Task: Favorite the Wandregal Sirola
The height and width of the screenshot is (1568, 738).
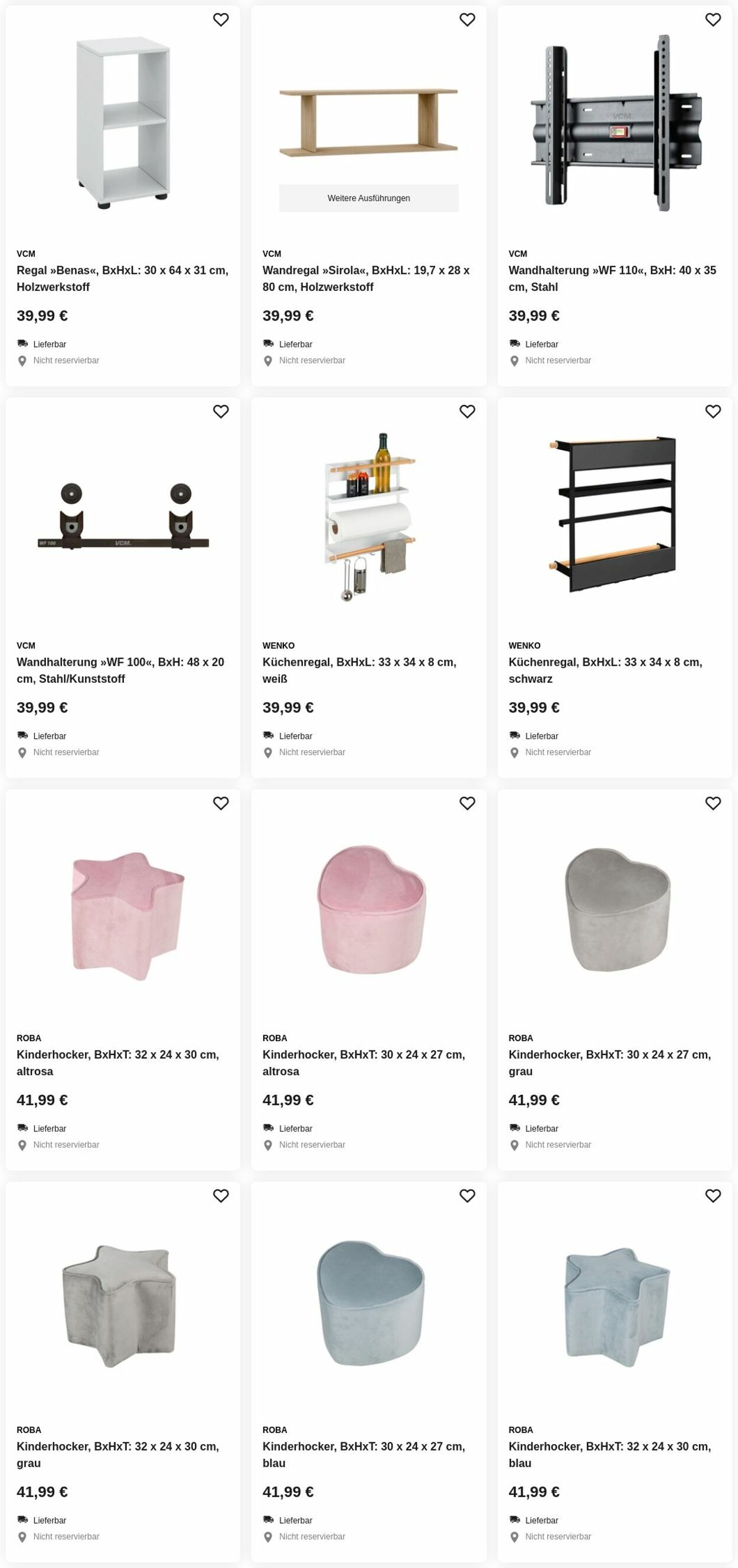Action: [466, 20]
